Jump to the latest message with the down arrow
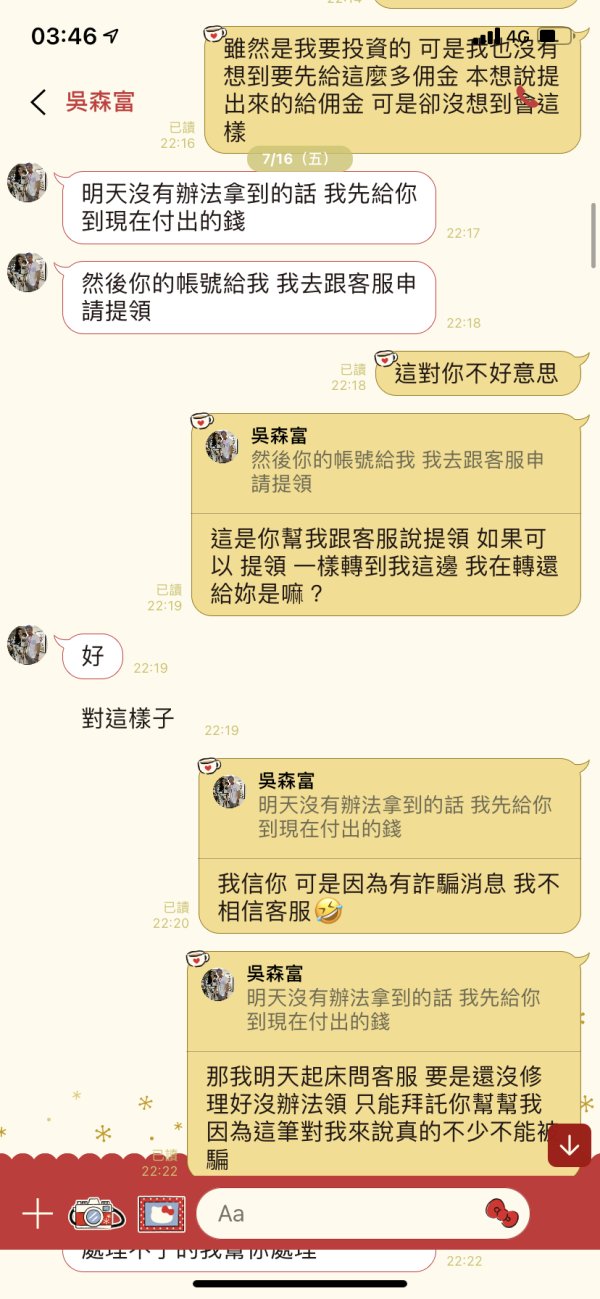Image resolution: width=600 pixels, height=1299 pixels. pyautogui.click(x=569, y=1145)
